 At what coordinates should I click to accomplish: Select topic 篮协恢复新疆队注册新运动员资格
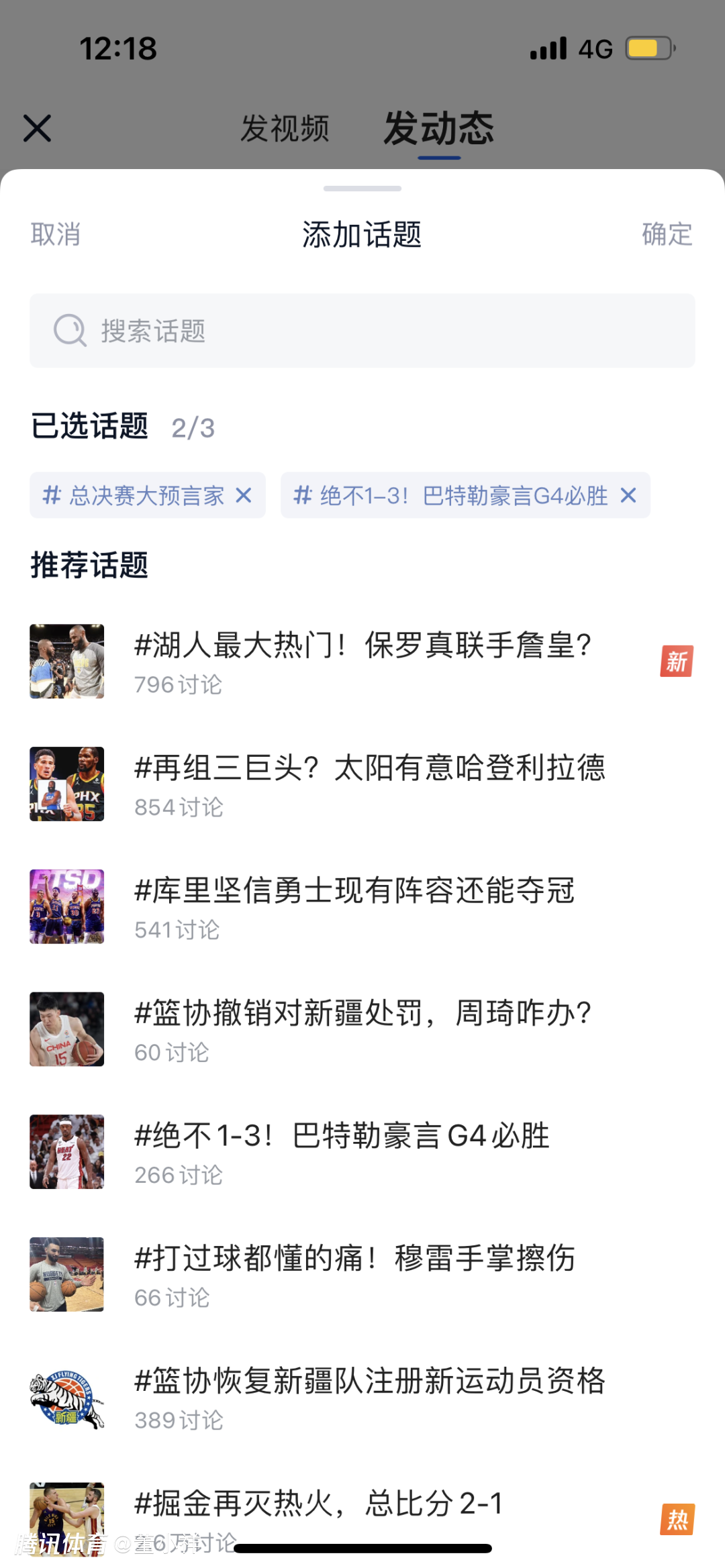click(x=369, y=1397)
